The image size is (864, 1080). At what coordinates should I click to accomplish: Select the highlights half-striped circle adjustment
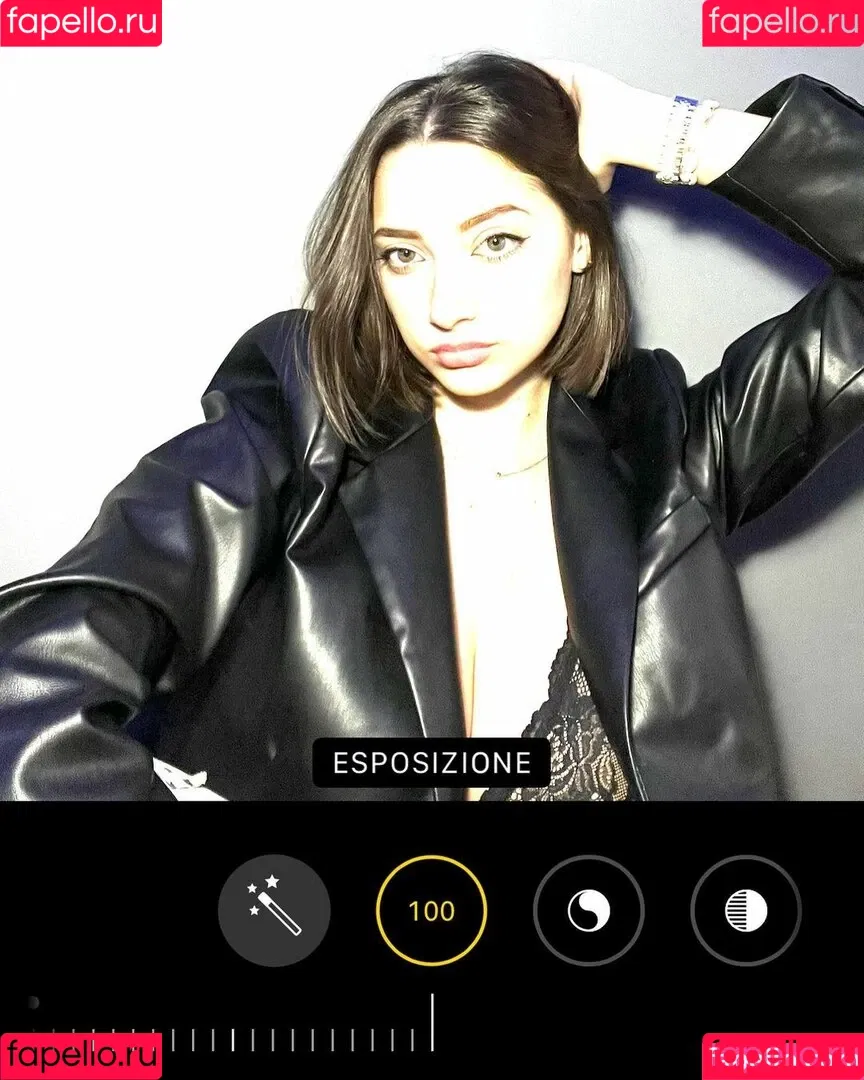tap(745, 910)
